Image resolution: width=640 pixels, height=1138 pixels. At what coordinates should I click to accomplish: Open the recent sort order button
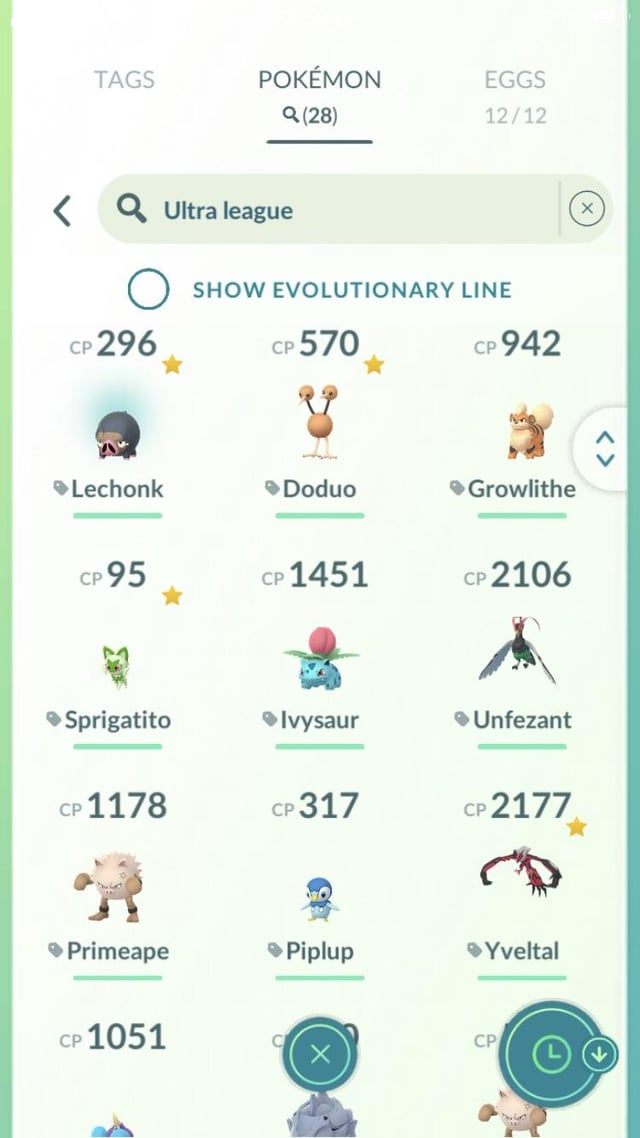(553, 1053)
